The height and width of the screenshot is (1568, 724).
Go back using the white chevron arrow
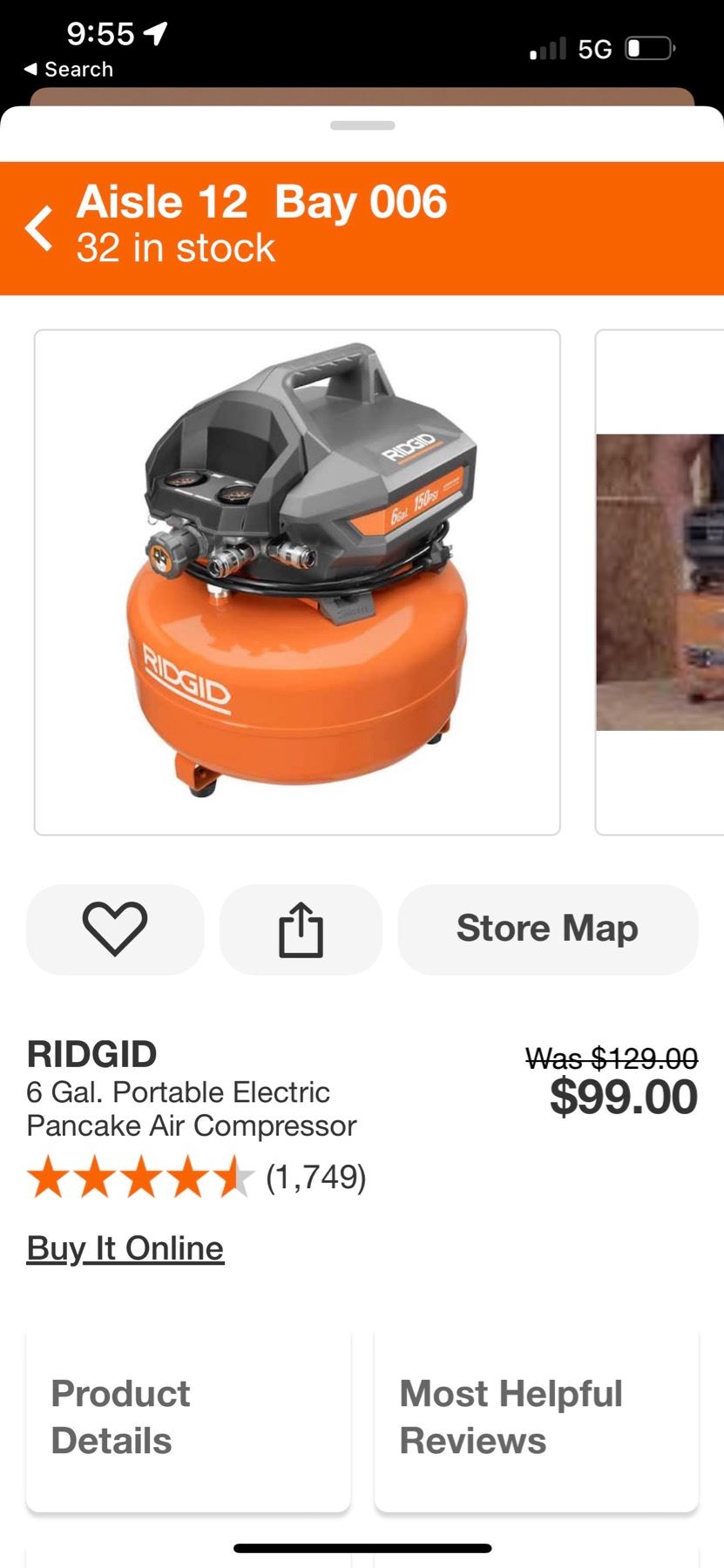tap(39, 228)
